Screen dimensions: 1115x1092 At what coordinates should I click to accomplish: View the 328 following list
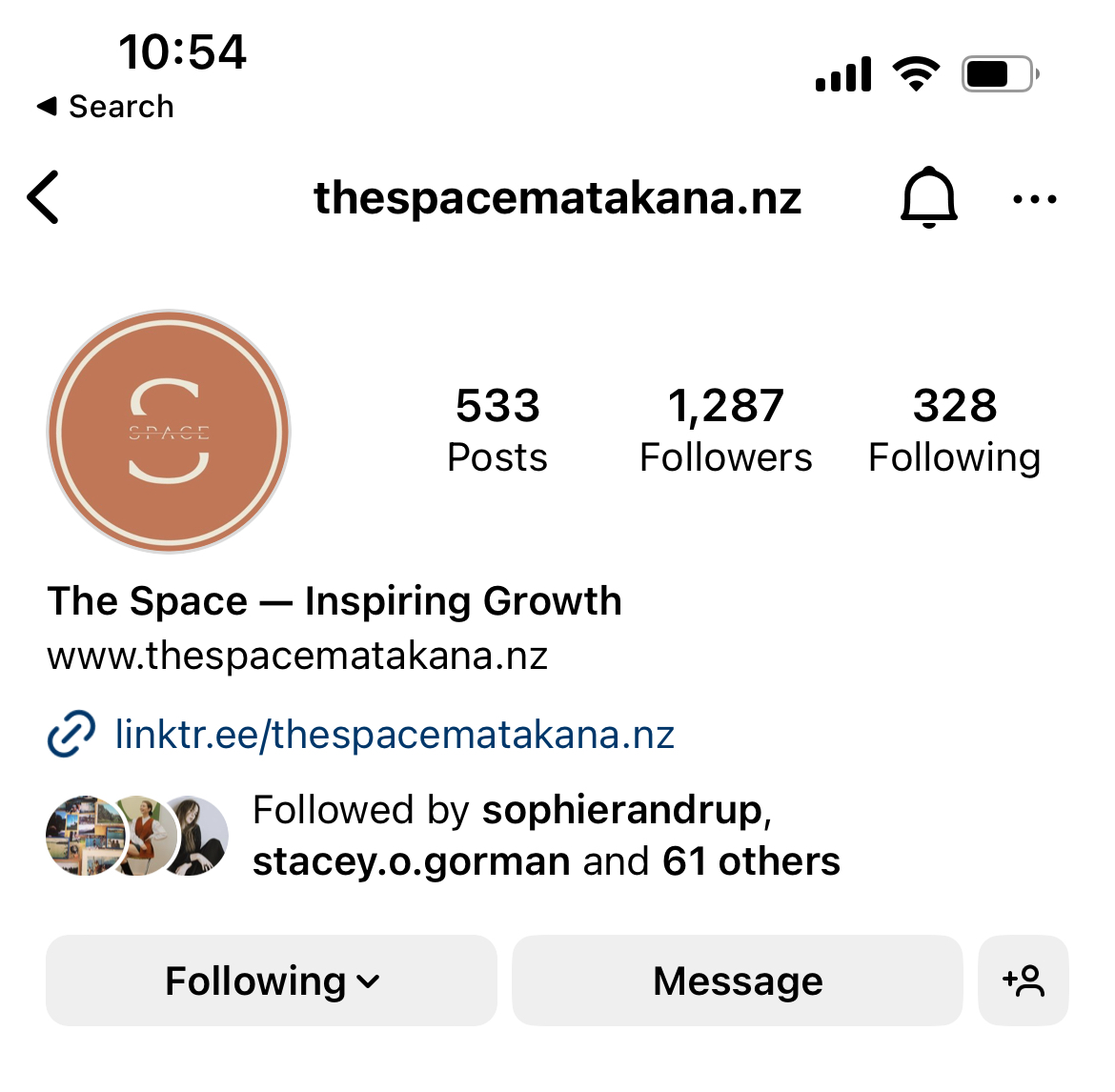pos(954,431)
